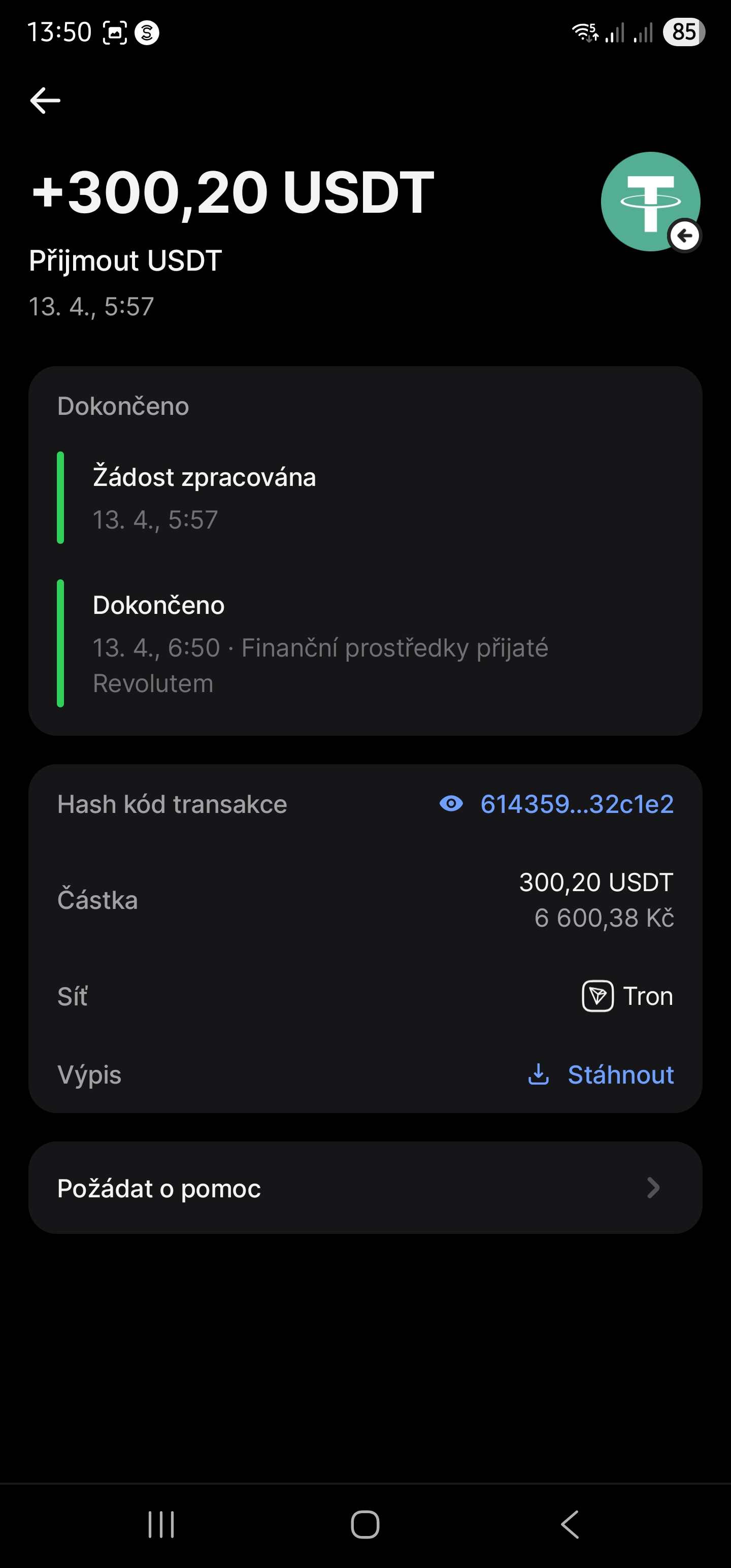Viewport: 731px width, 1568px height.
Task: Tap the system home button
Action: (365, 1525)
